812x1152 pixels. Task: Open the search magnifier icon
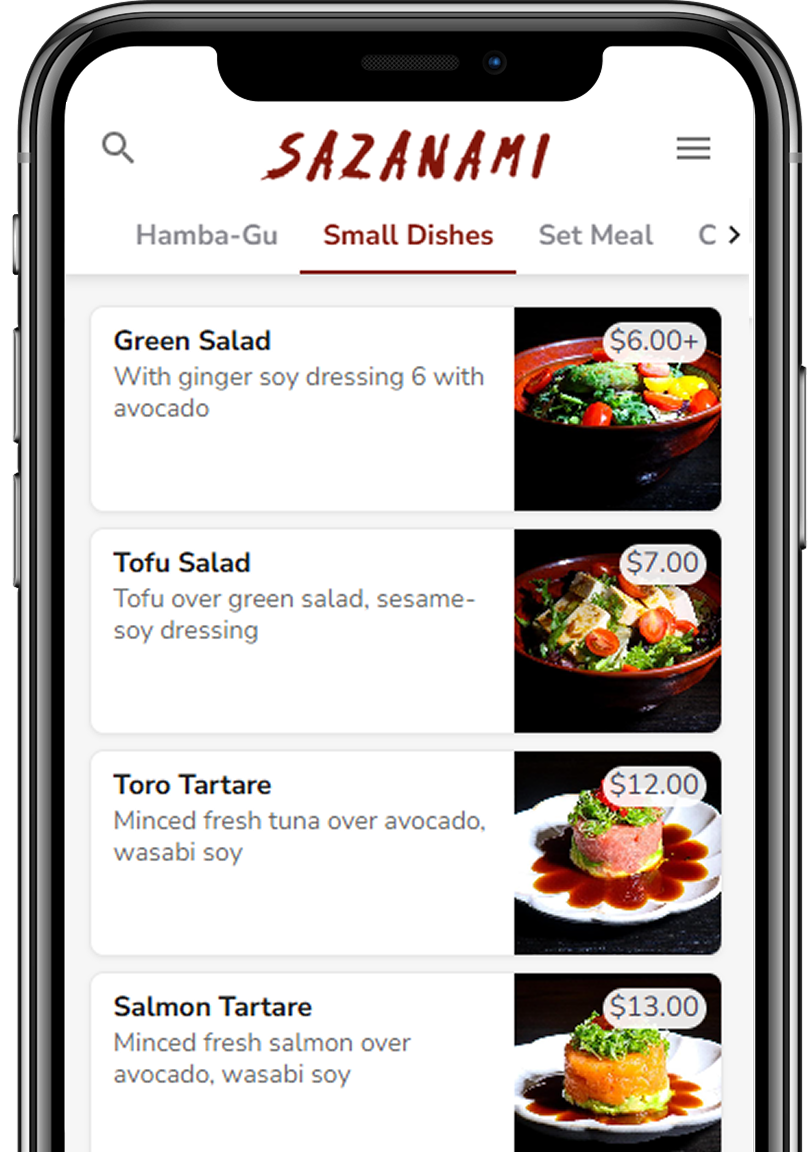point(118,148)
